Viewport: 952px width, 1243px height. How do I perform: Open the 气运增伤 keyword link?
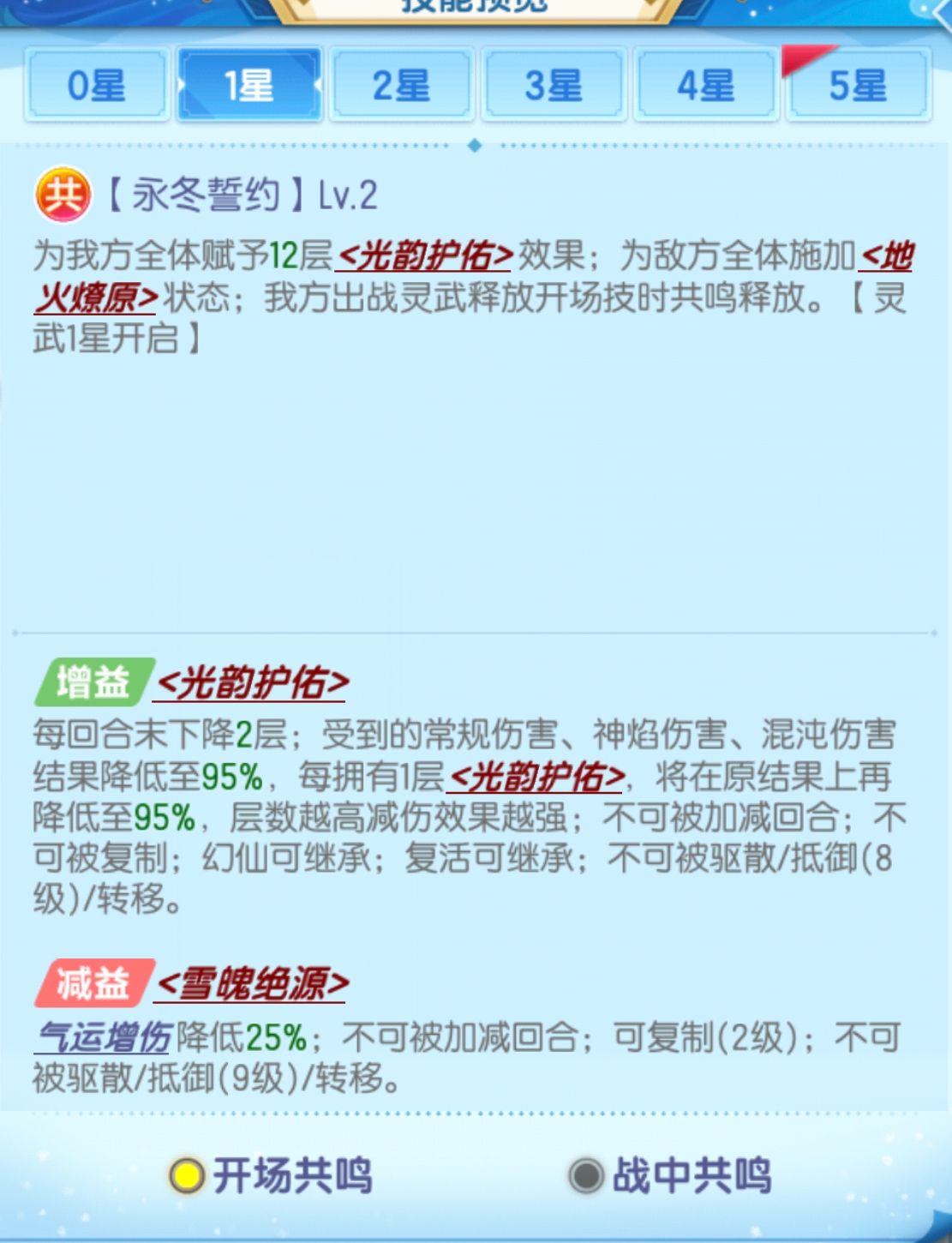click(104, 1037)
